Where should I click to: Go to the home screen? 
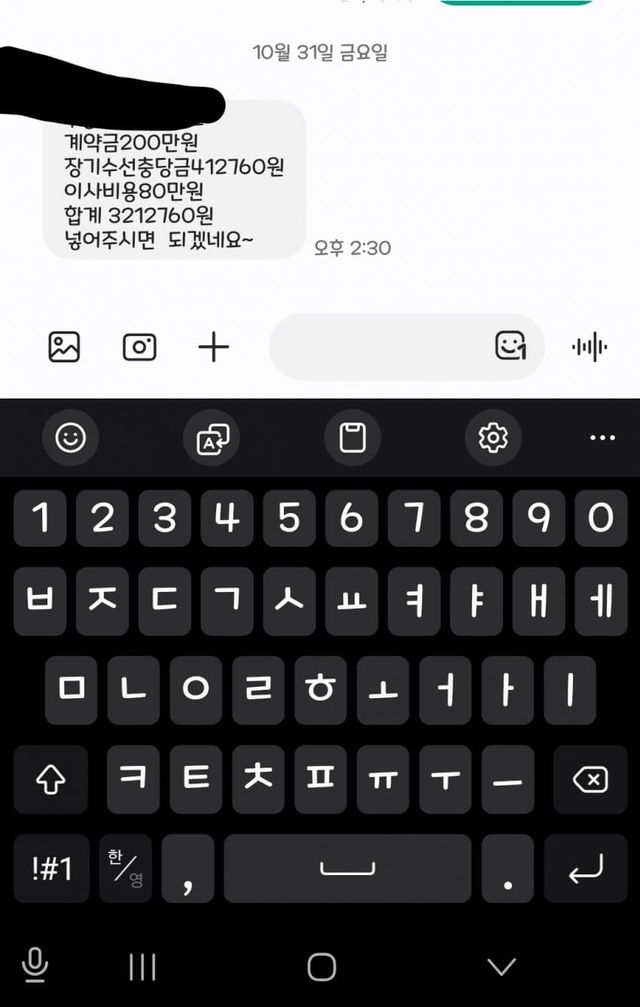pyautogui.click(x=321, y=966)
